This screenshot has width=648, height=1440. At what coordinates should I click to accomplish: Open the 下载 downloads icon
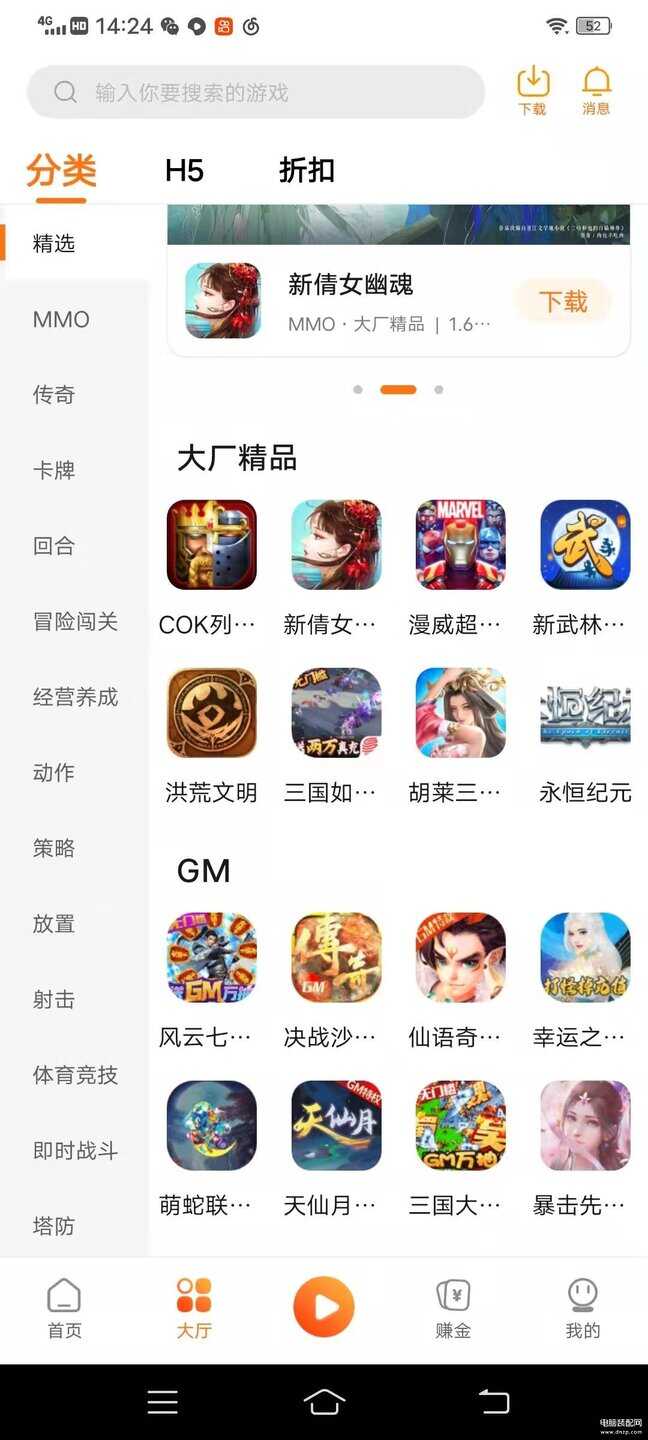(x=533, y=90)
